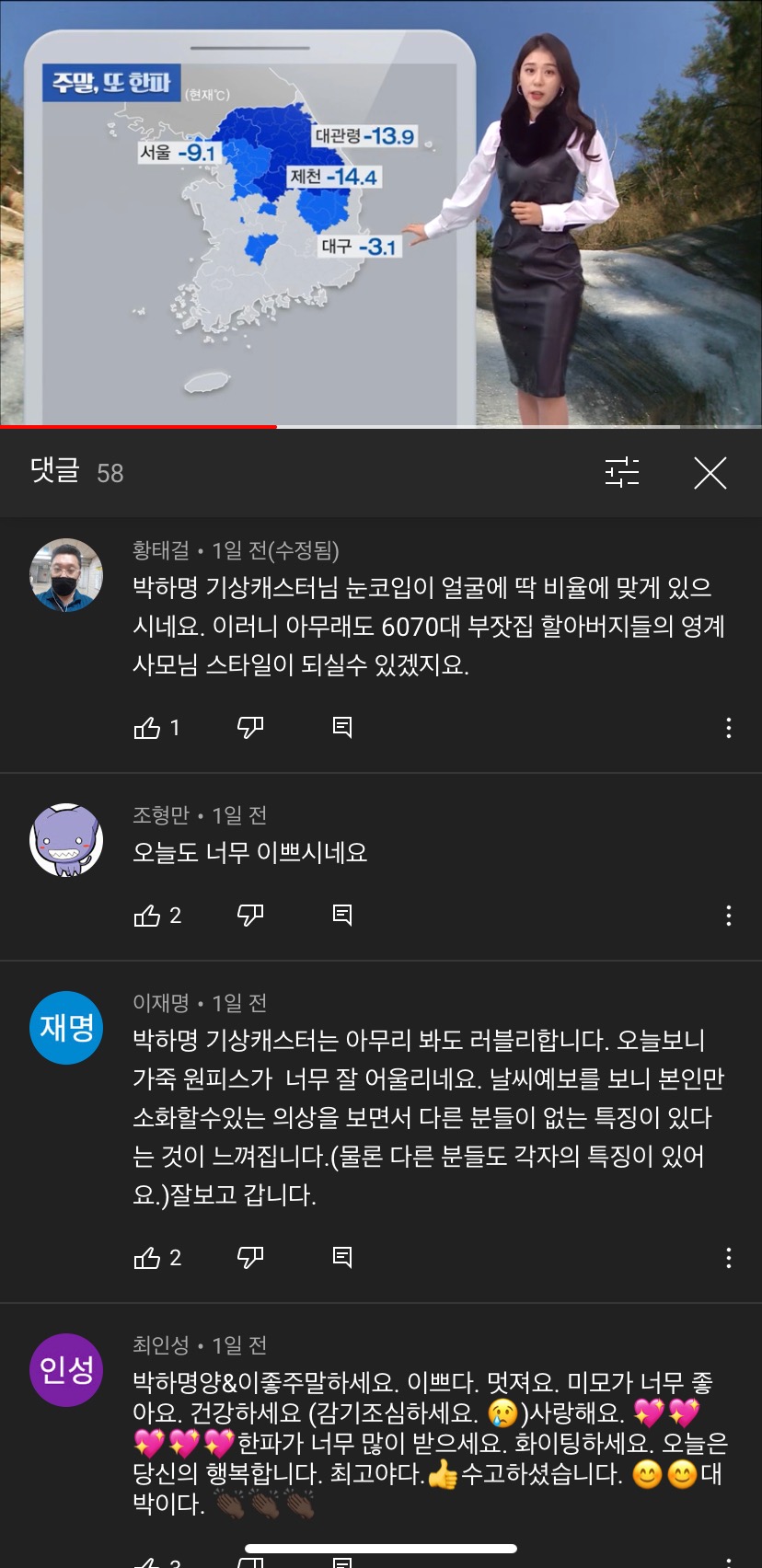Tap the weather video player
Screen dimensions: 762x1568
click(381, 212)
